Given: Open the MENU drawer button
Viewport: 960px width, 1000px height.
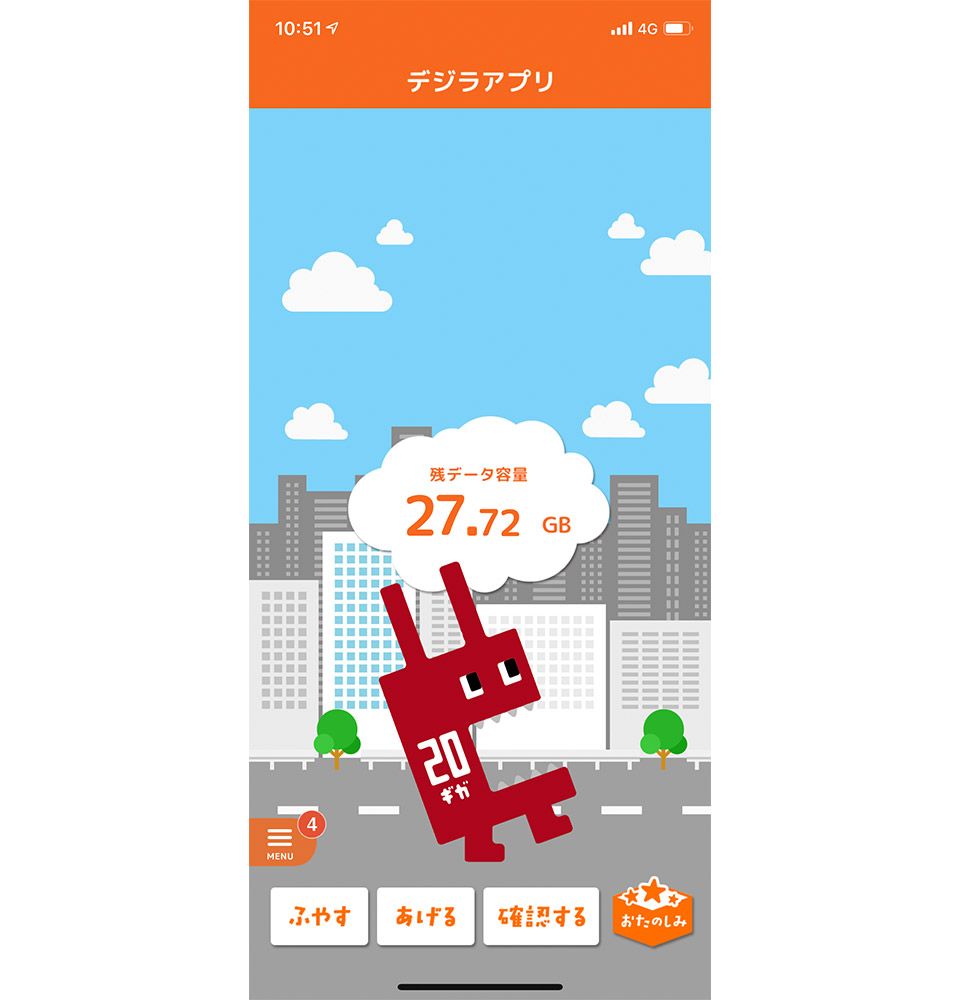Looking at the screenshot, I should 280,843.
